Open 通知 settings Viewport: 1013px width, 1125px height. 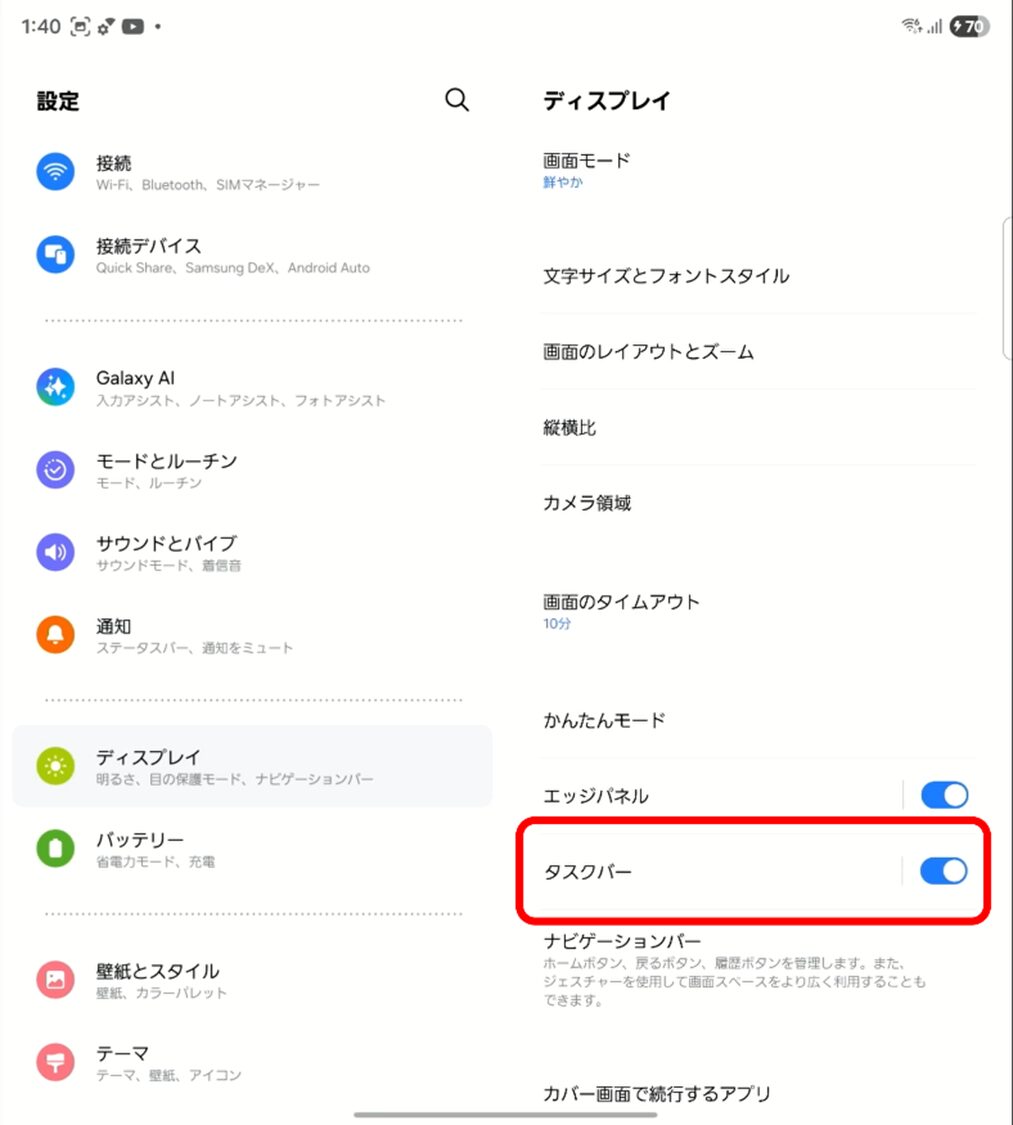(x=250, y=635)
